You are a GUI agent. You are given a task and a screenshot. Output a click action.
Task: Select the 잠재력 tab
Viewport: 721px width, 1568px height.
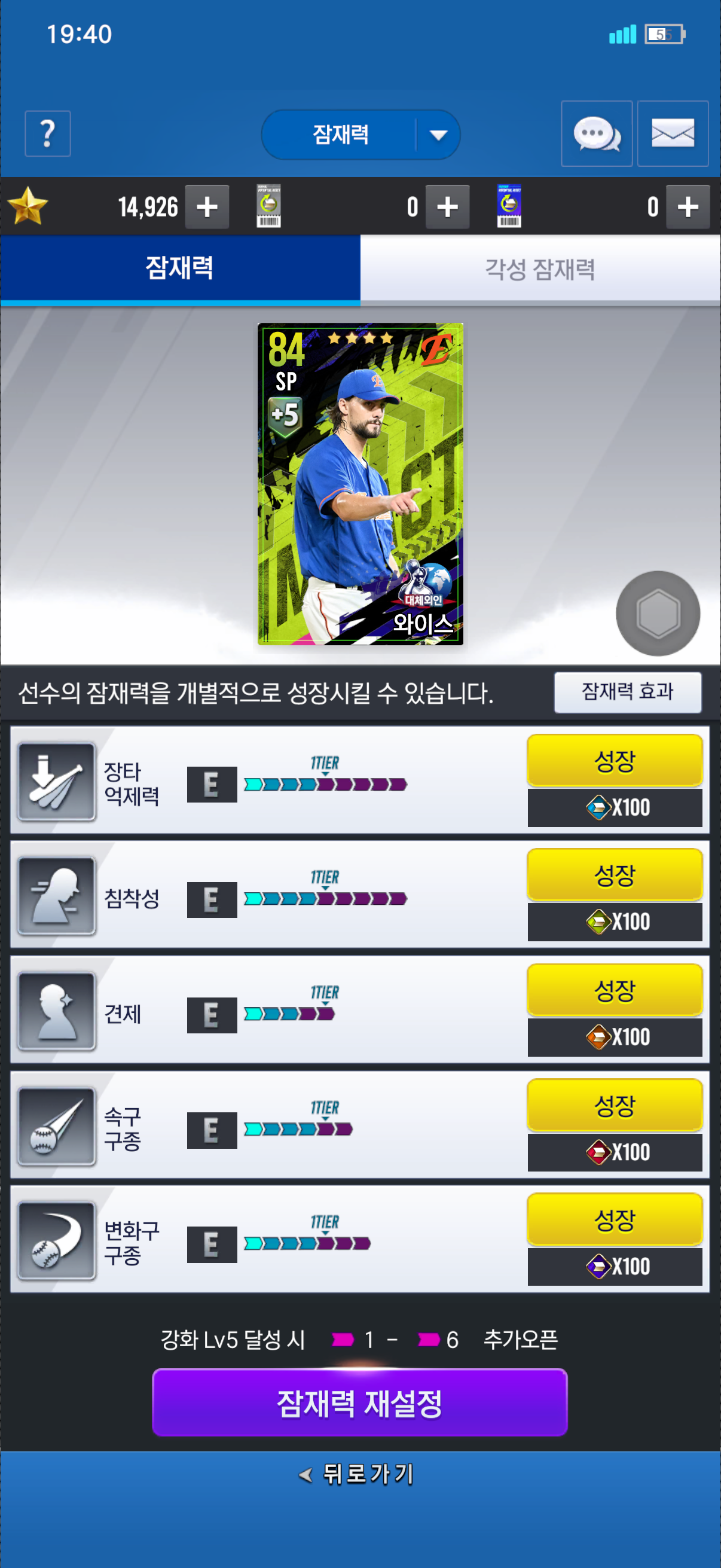pyautogui.click(x=180, y=269)
